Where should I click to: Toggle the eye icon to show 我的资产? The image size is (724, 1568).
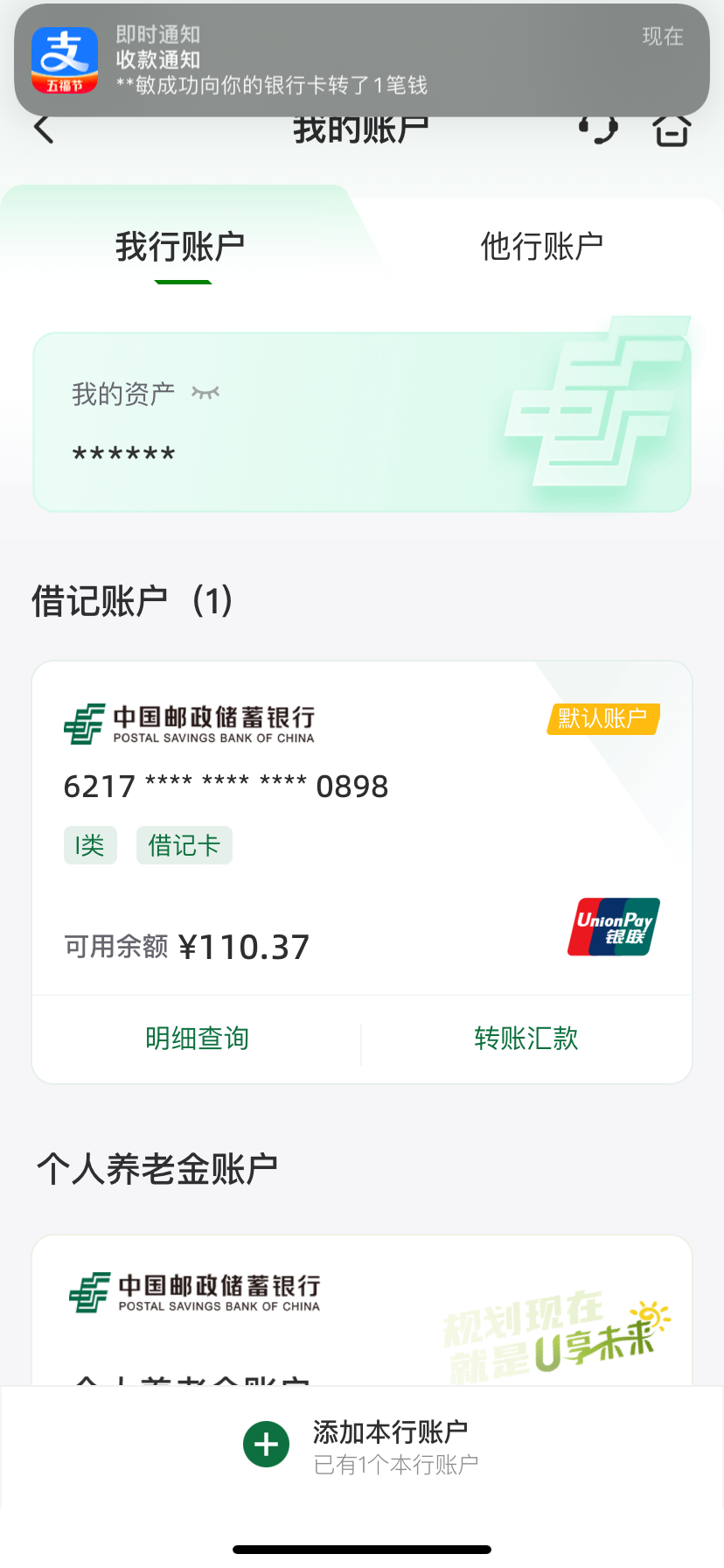(203, 393)
